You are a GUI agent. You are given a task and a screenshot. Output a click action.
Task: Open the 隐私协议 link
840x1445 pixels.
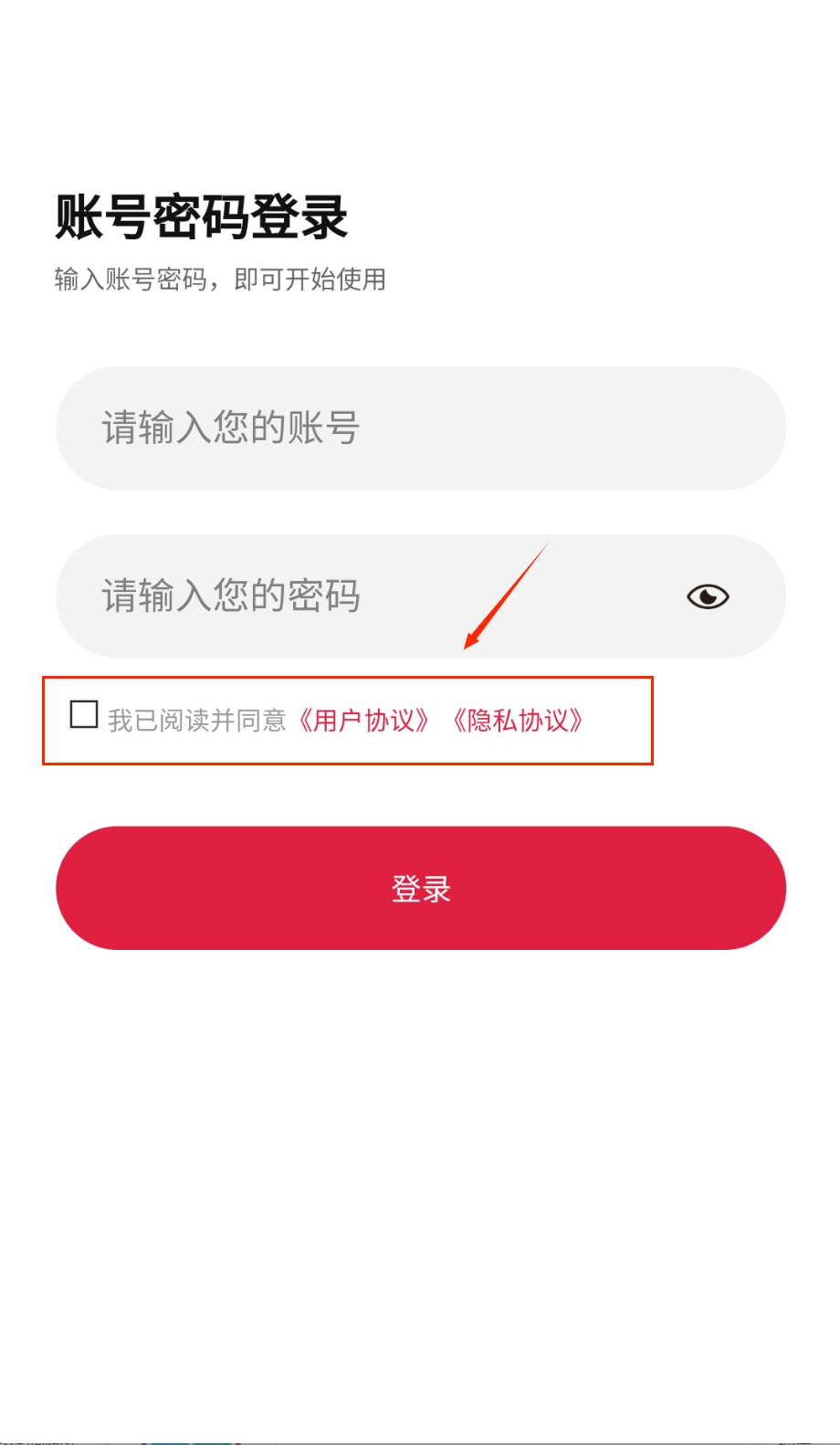click(518, 721)
